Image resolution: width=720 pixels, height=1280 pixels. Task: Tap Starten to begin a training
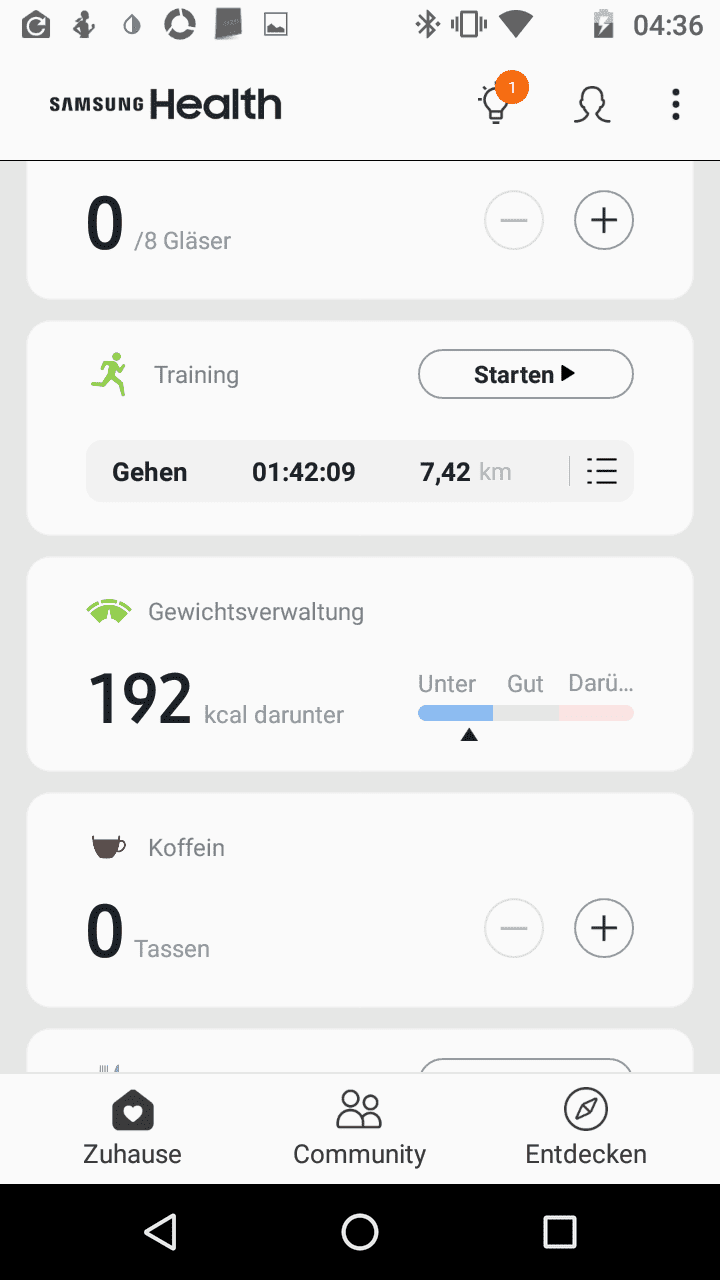(x=525, y=375)
